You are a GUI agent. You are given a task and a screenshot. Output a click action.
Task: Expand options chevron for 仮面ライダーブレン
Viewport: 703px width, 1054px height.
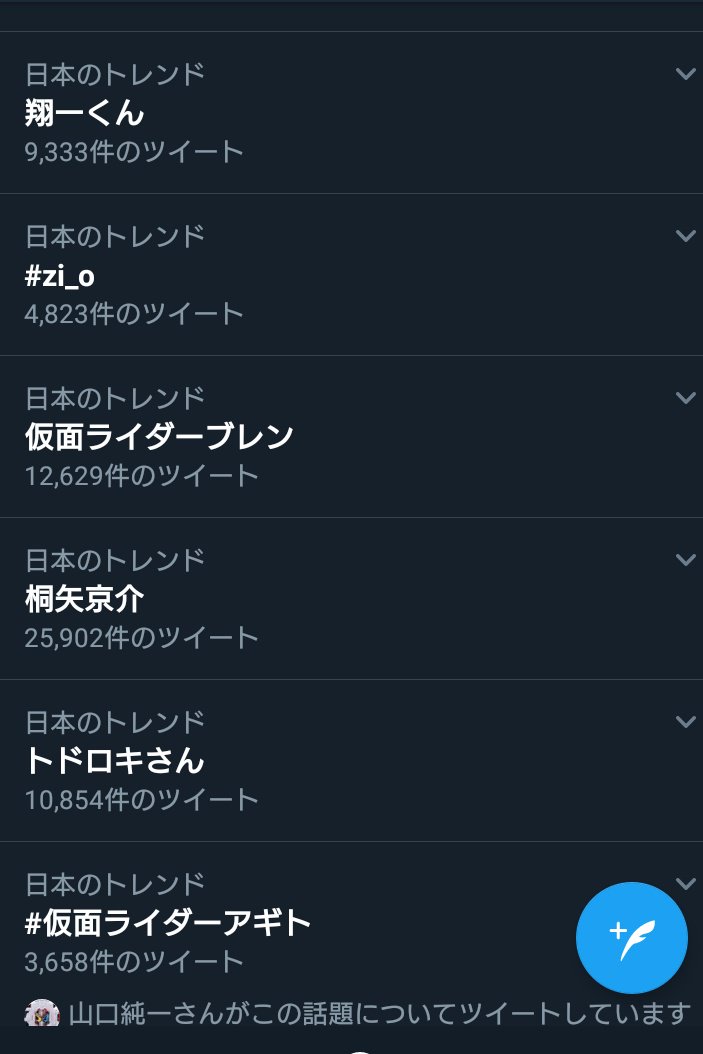(685, 398)
